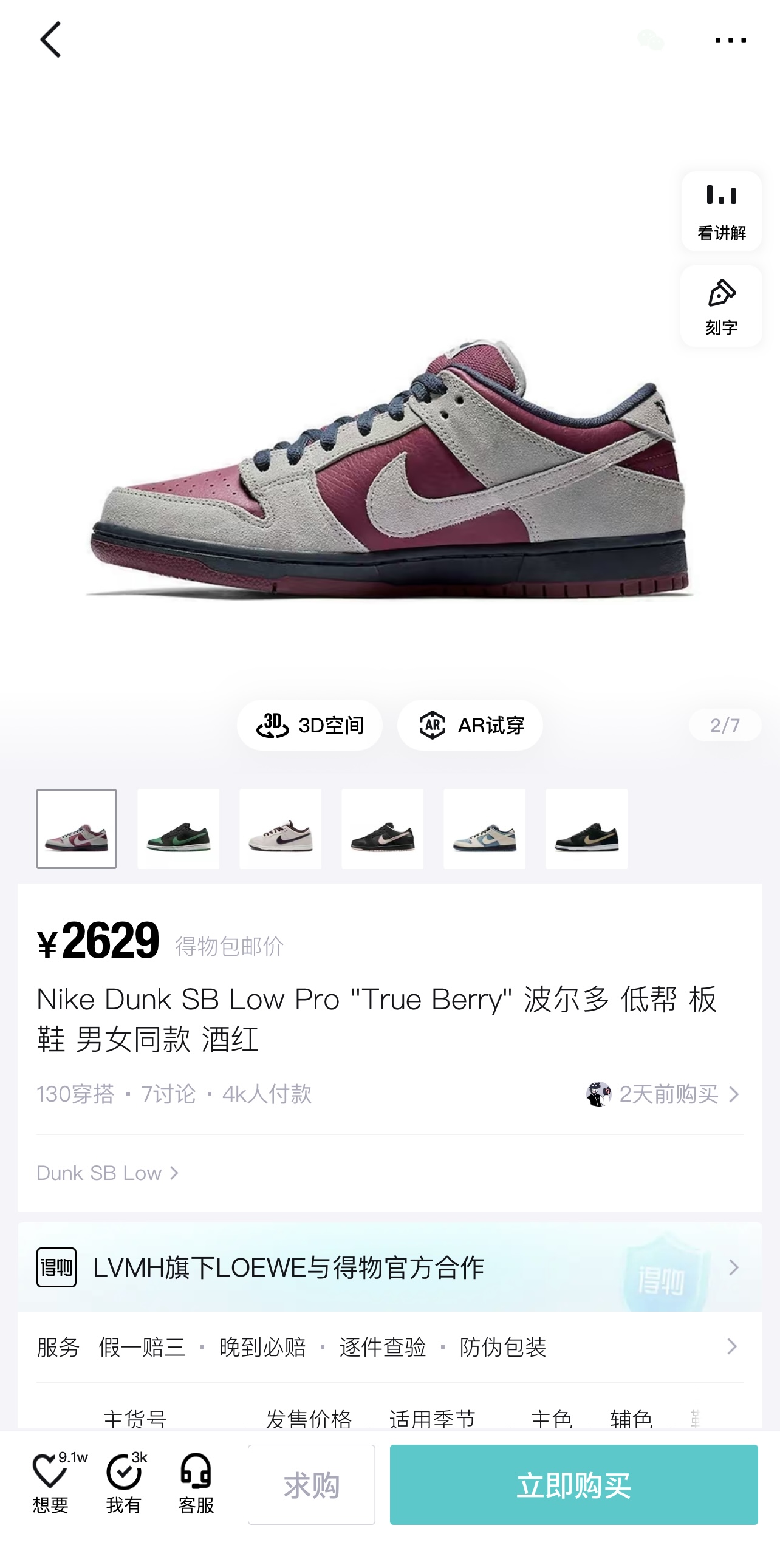Tap the 刻字 engraving button
This screenshot has height=1568, width=780.
coord(722,306)
